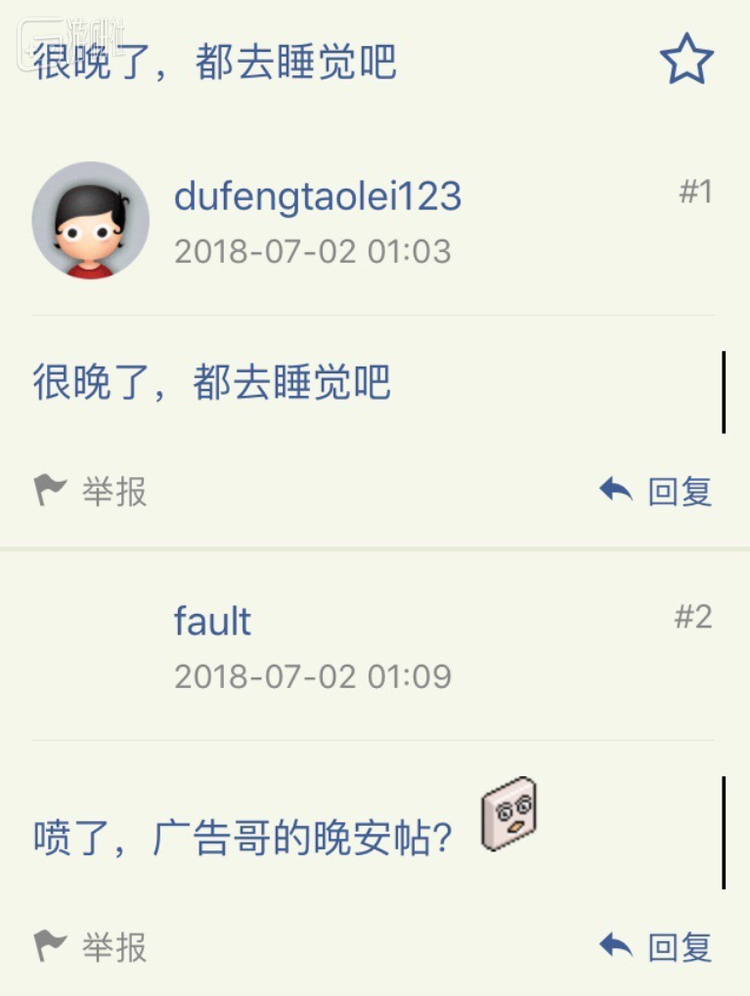The width and height of the screenshot is (750, 996).
Task: Open dufengtaolei123's profile avatar
Action: [x=92, y=218]
